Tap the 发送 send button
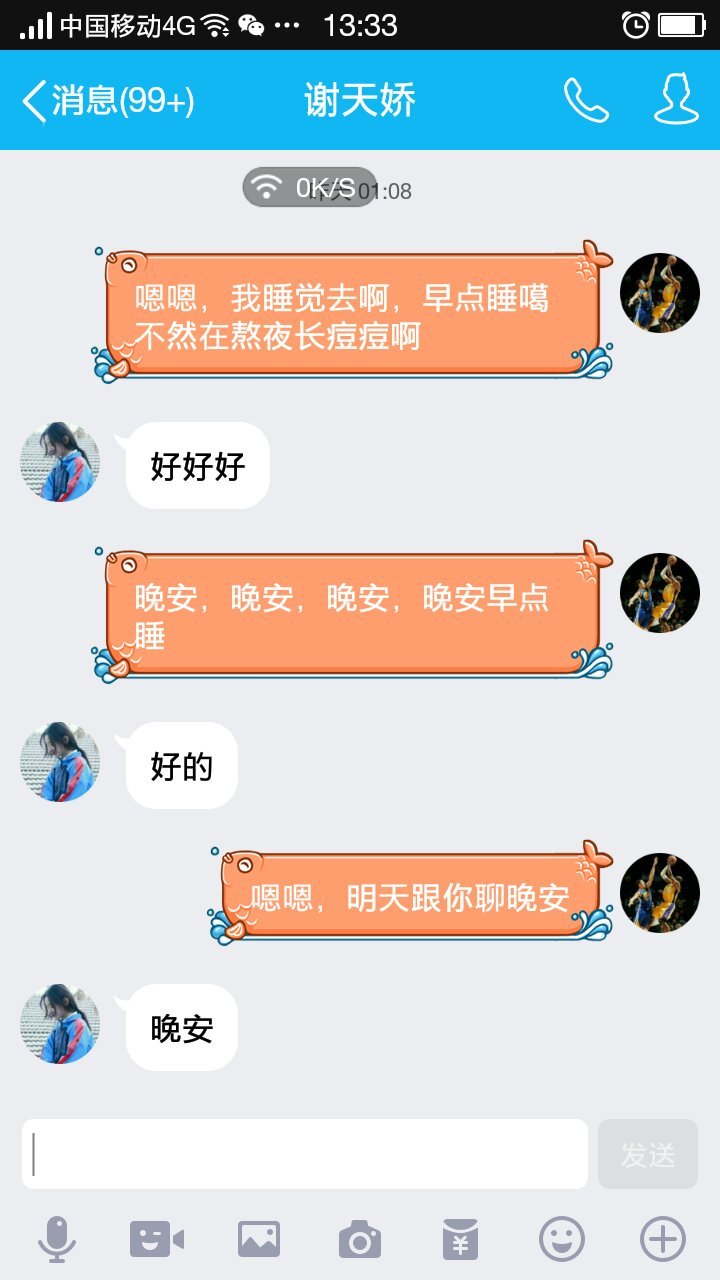 [648, 1154]
